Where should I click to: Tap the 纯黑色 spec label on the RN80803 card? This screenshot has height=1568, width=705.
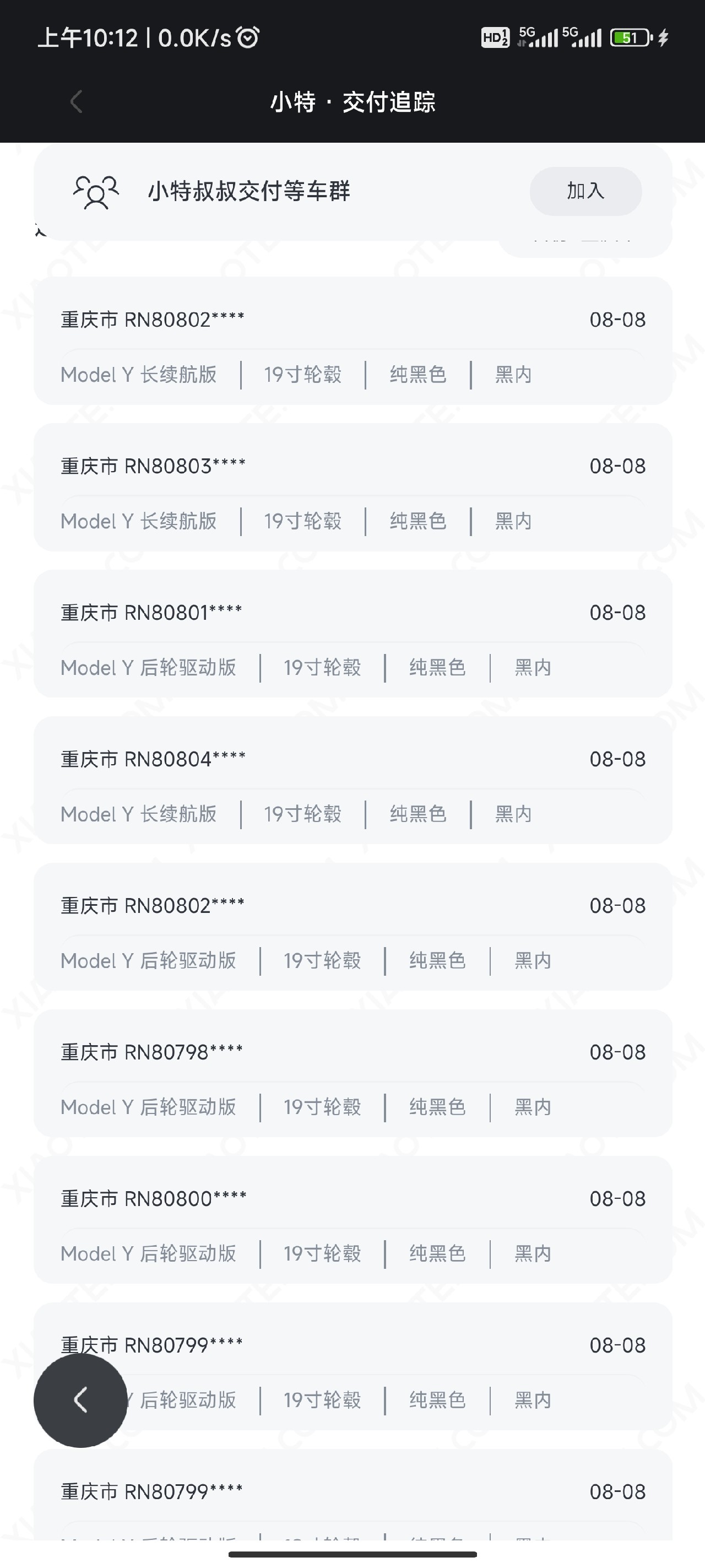point(418,521)
